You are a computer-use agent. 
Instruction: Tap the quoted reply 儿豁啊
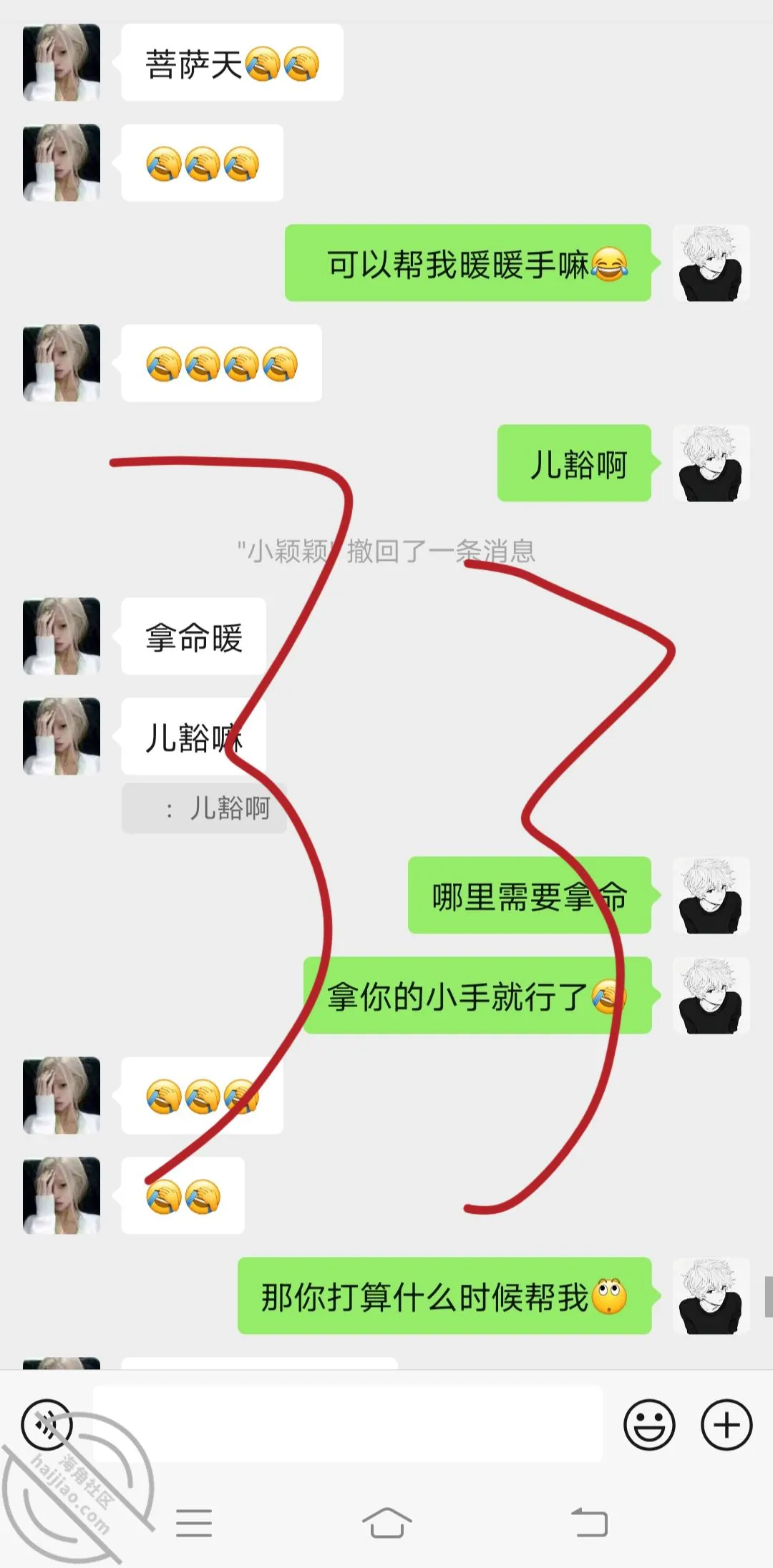click(x=204, y=808)
